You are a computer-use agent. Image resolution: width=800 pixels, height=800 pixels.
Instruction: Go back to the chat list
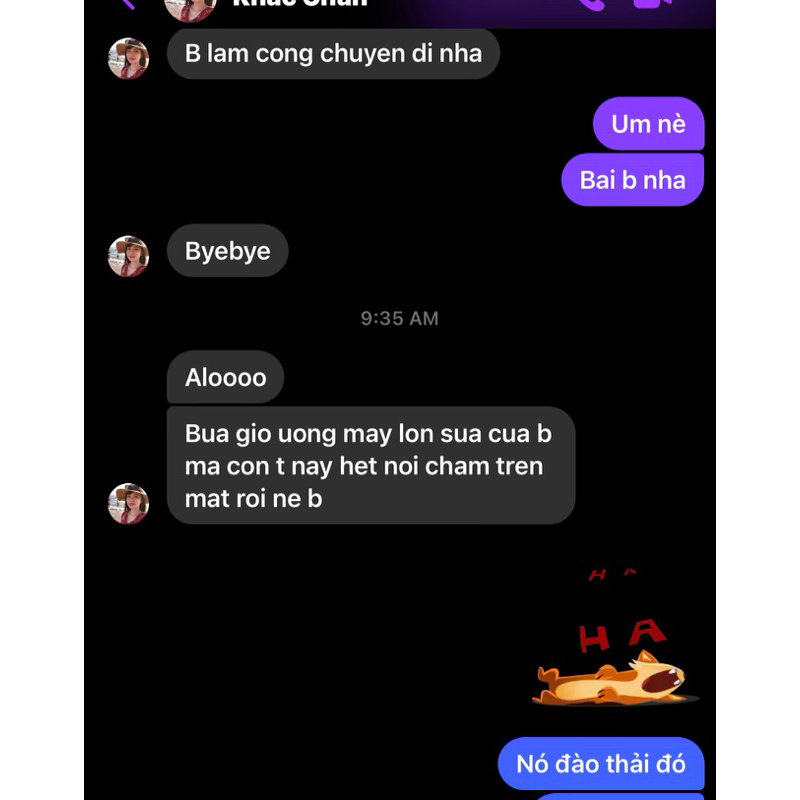pos(126,3)
